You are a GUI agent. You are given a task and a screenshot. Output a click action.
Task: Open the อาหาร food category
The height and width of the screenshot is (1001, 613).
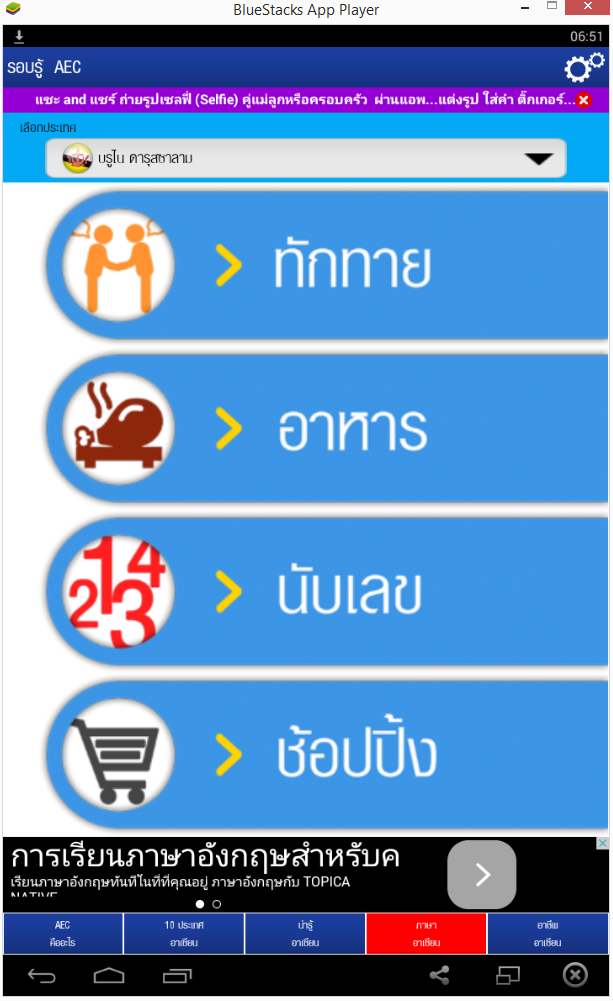pos(328,428)
